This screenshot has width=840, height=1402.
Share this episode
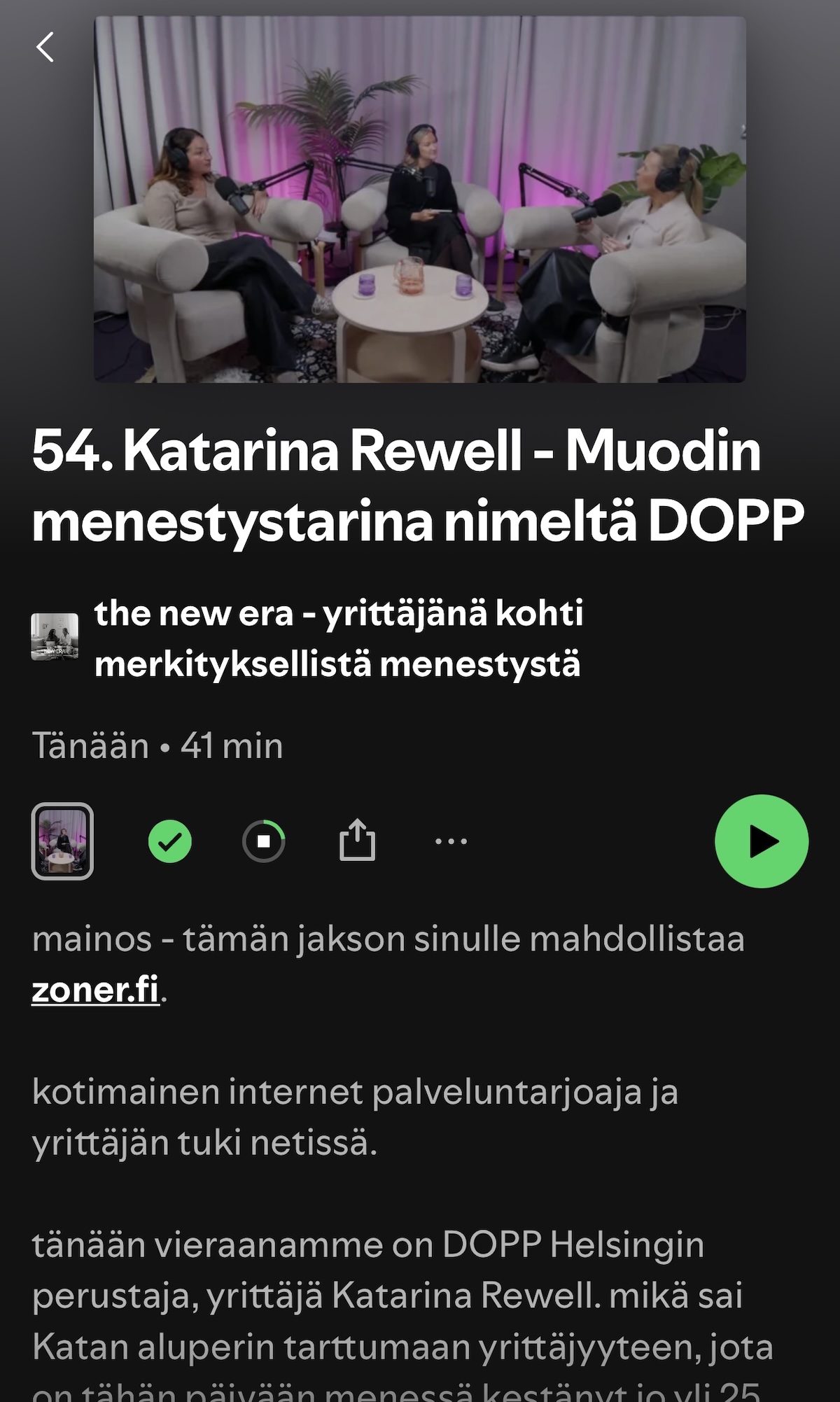tap(358, 841)
